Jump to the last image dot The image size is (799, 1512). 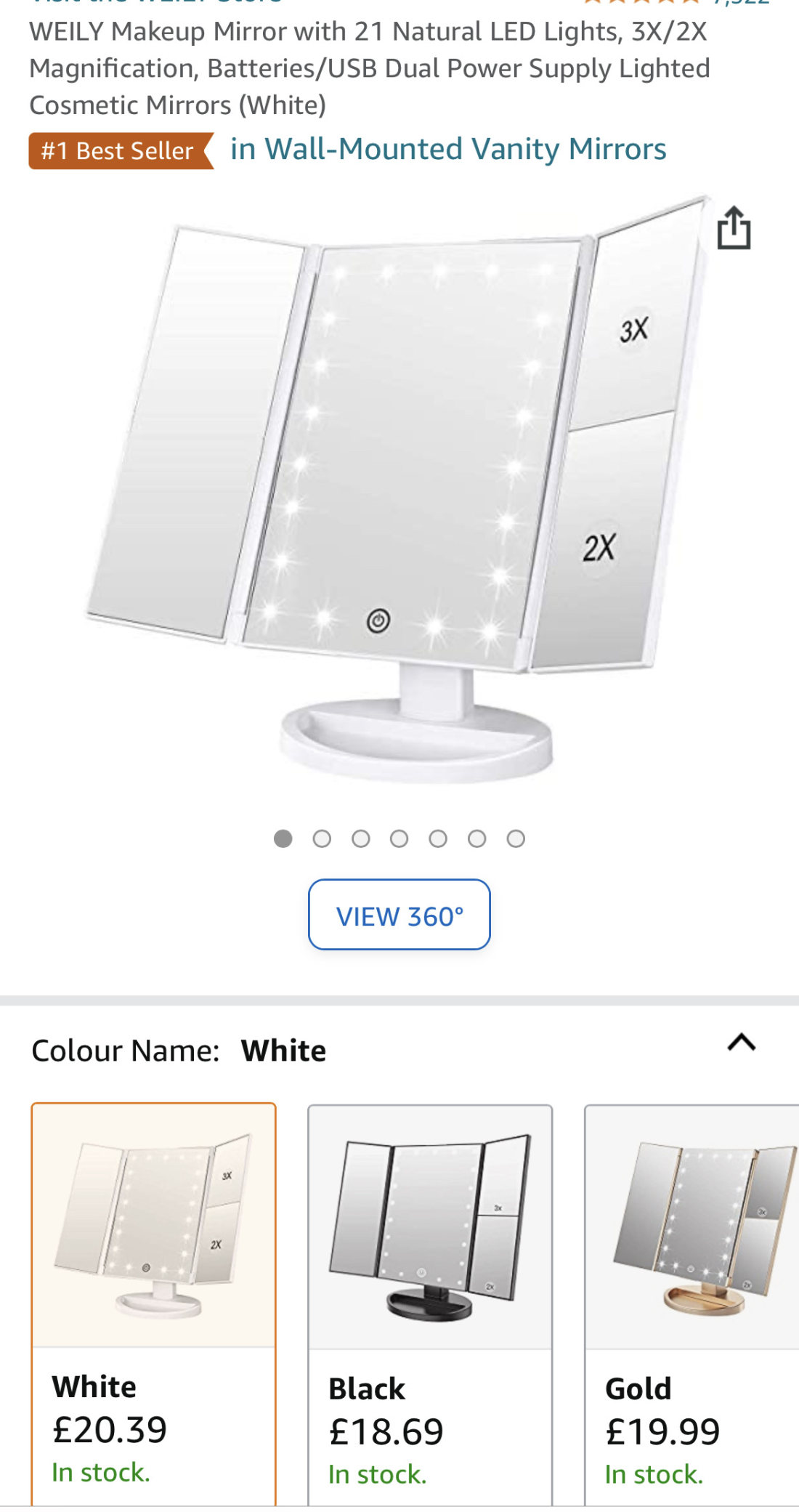coord(516,839)
